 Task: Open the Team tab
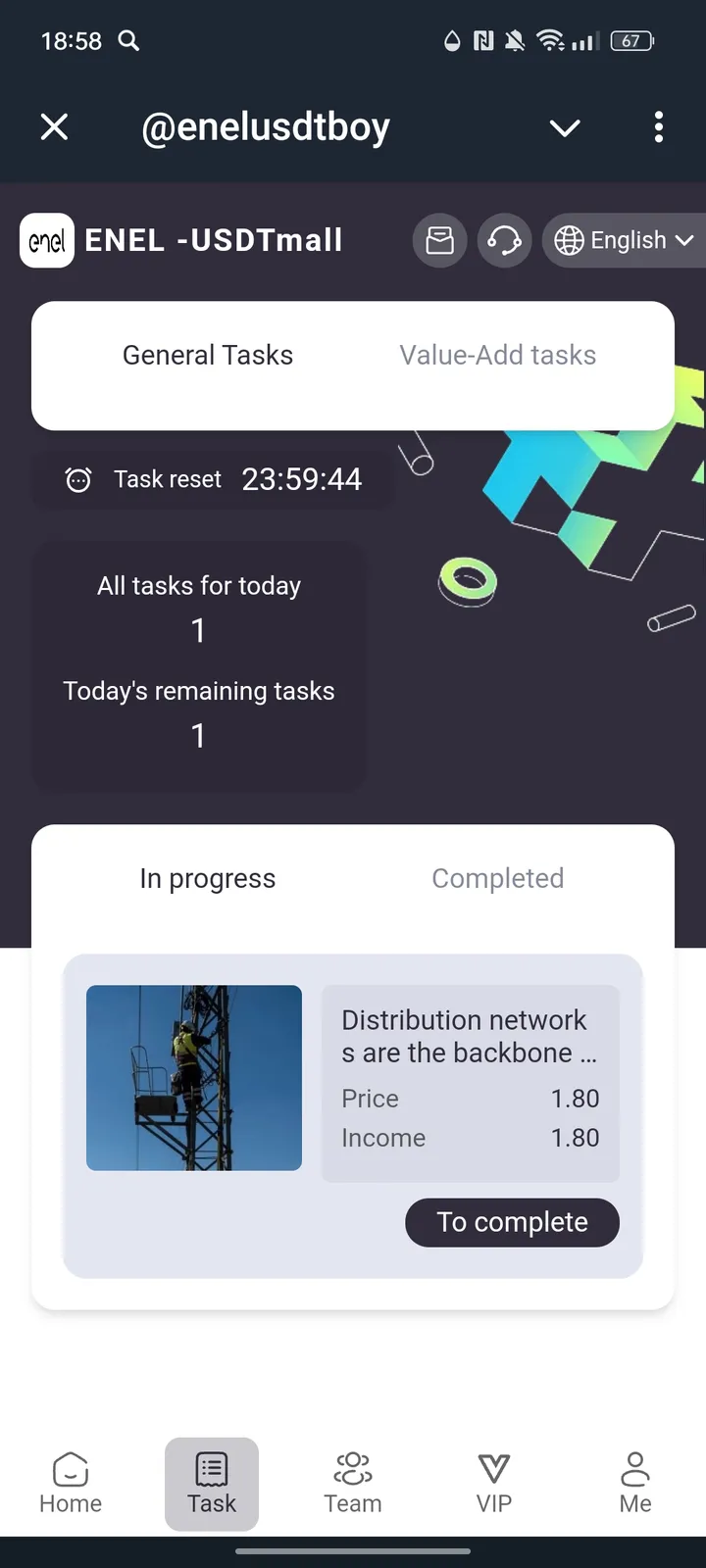coord(353,1484)
